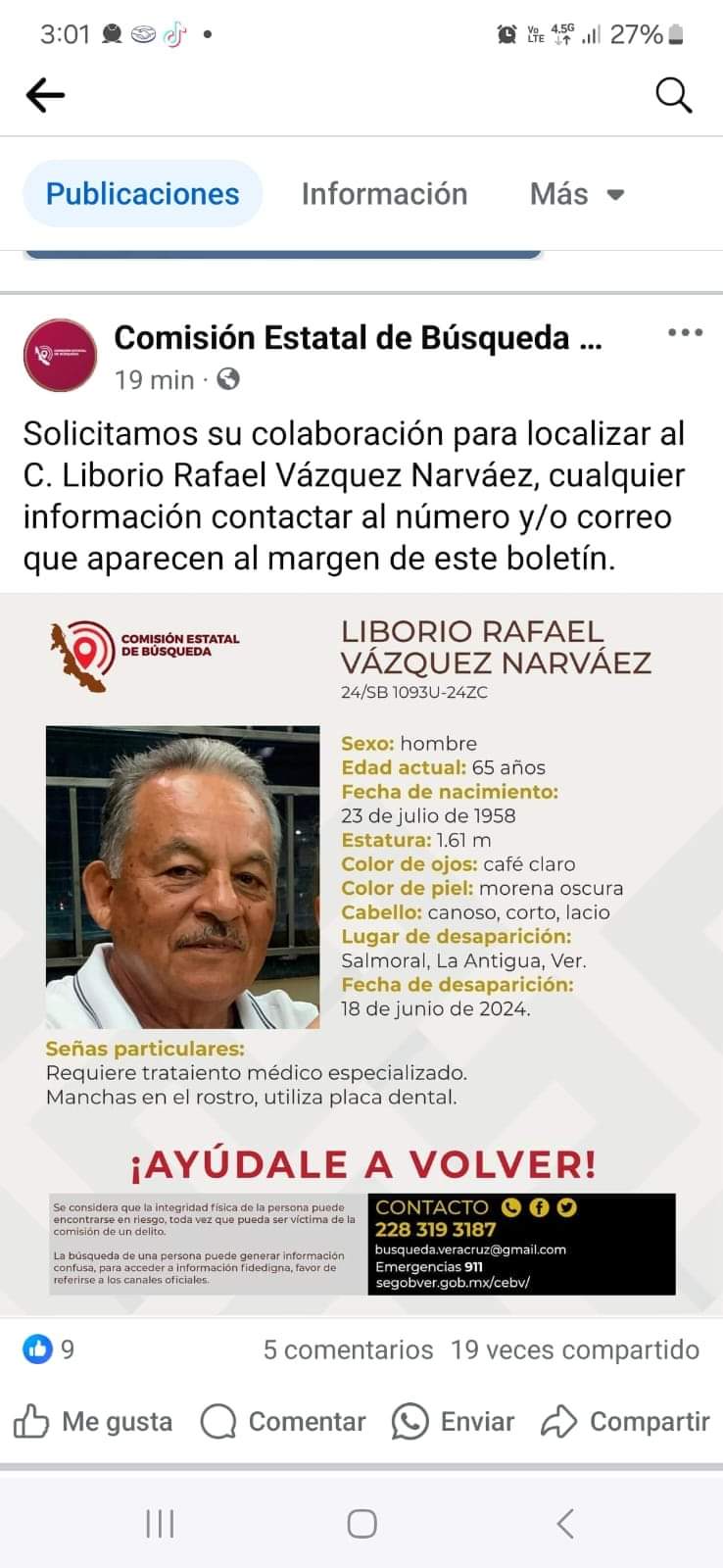Open recent apps from navigation bar

160,1524
